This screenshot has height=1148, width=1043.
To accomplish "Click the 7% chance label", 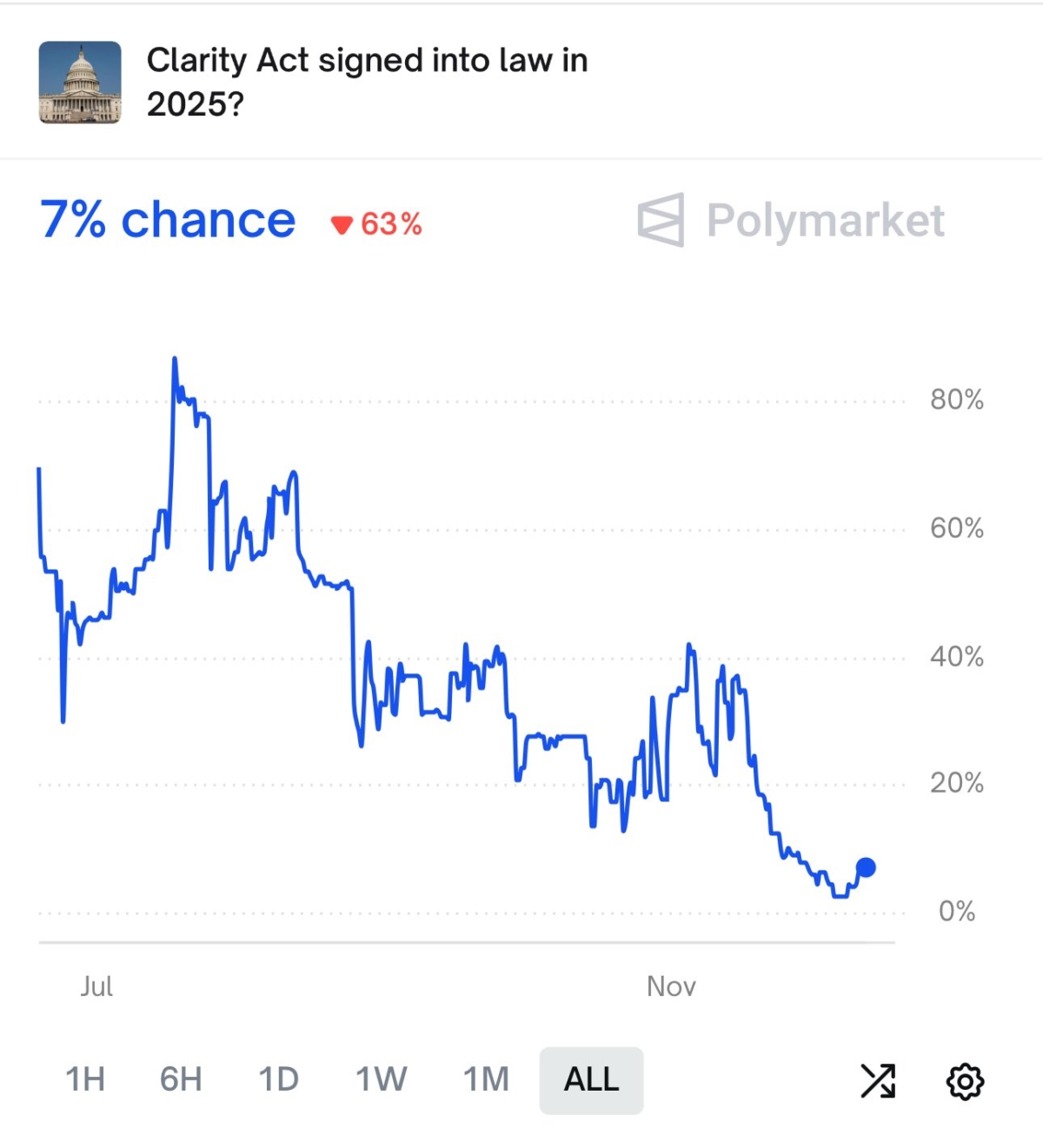I will tap(167, 220).
